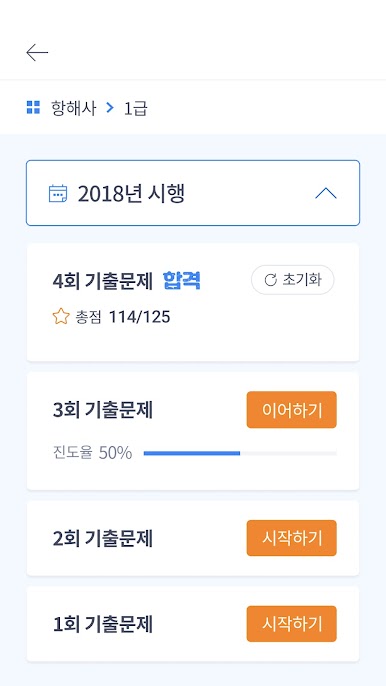This screenshot has width=386, height=686.
Task: Reset 4회 기출문제 with 초기화
Action: 293,280
